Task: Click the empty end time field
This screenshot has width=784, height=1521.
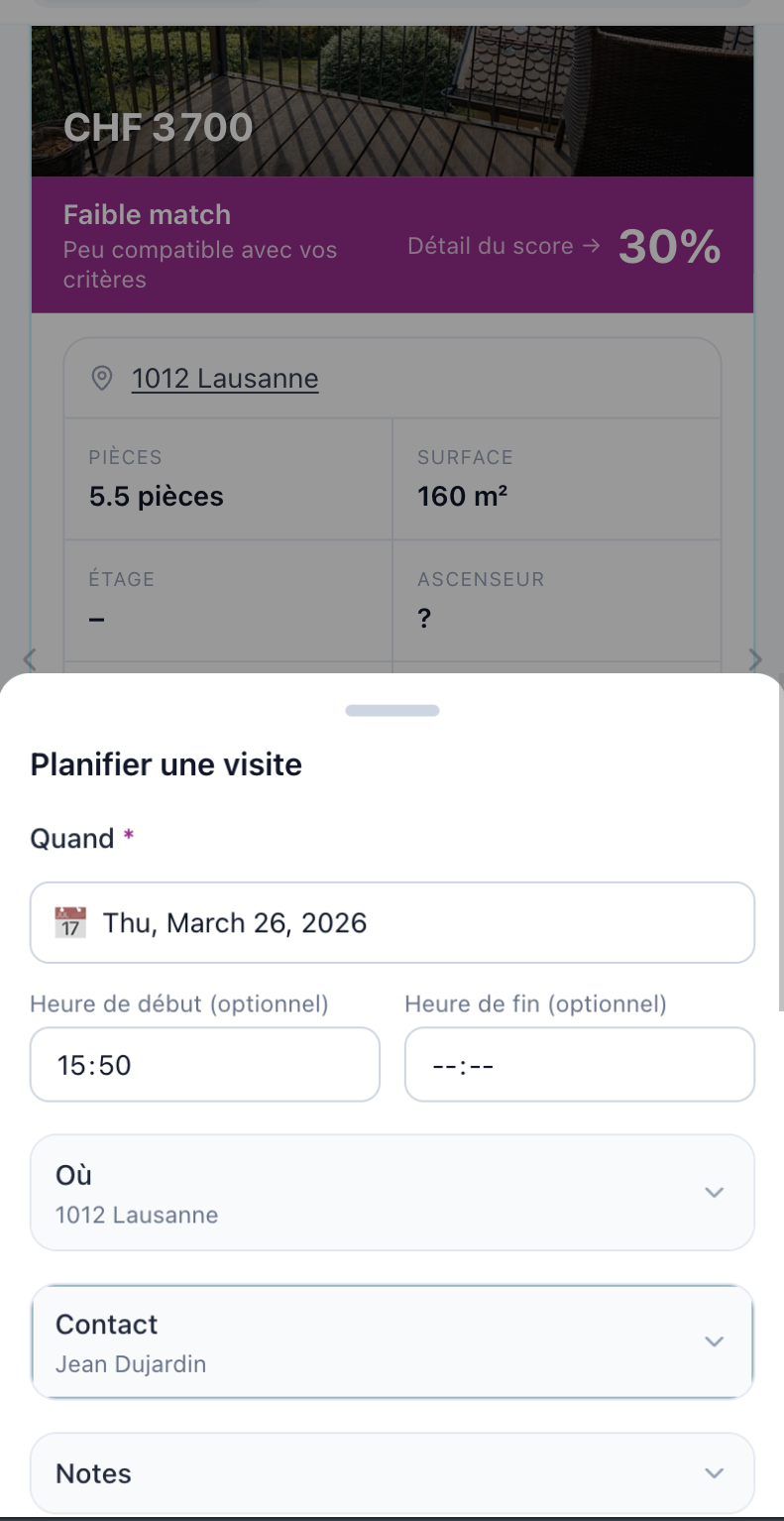Action: (x=579, y=1064)
